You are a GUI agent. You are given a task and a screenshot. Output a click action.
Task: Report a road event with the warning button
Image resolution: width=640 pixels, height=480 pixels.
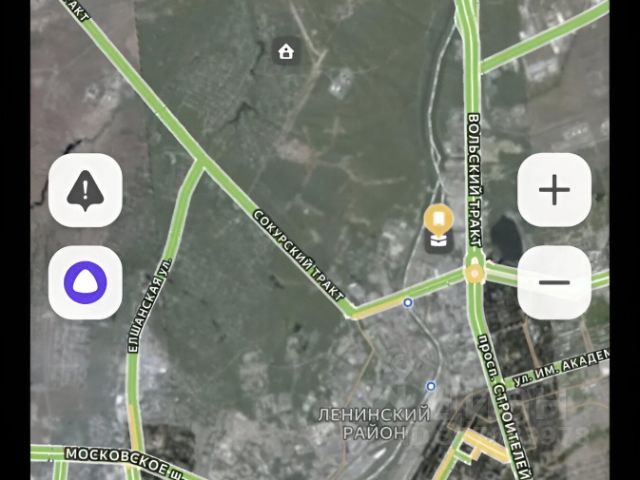coord(86,190)
